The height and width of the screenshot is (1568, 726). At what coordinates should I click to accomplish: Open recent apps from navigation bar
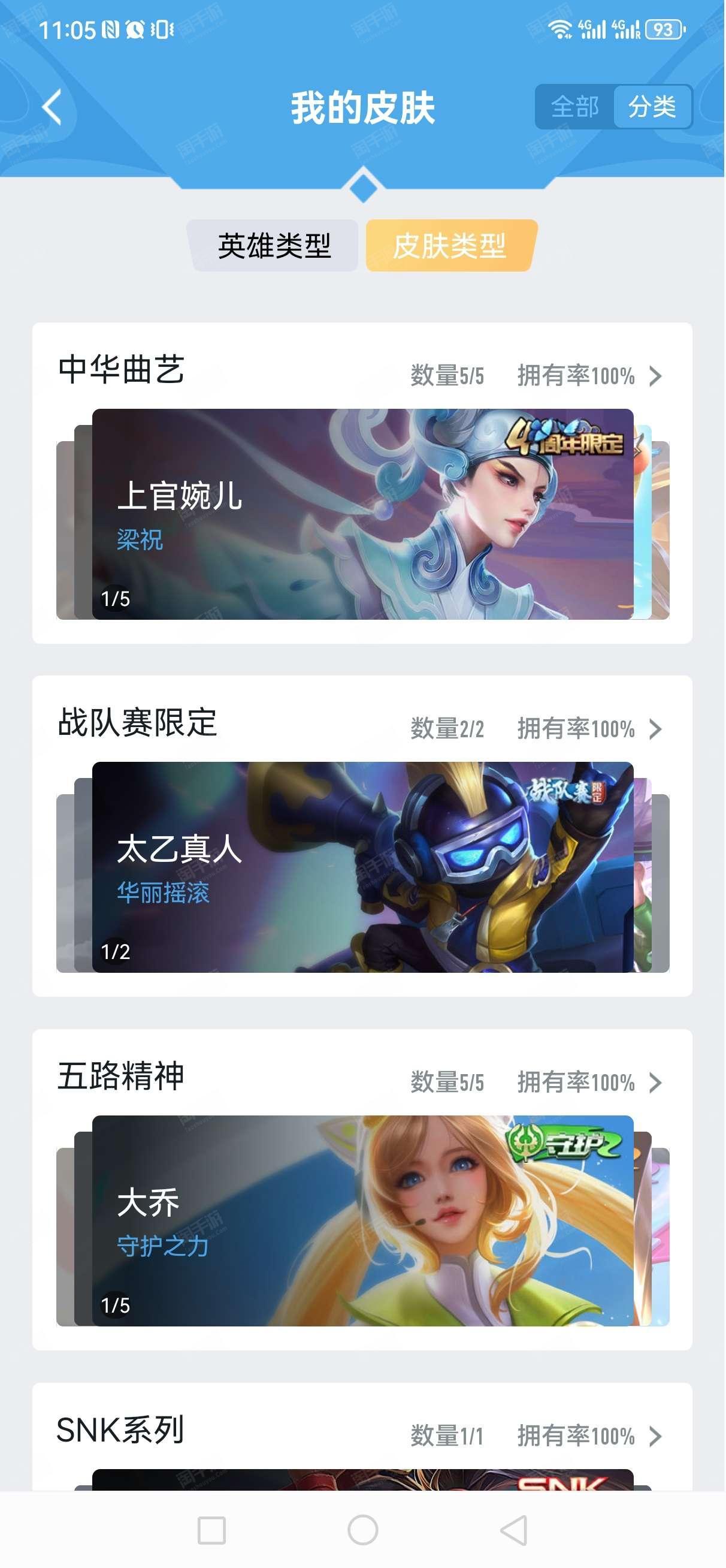pyautogui.click(x=212, y=1530)
